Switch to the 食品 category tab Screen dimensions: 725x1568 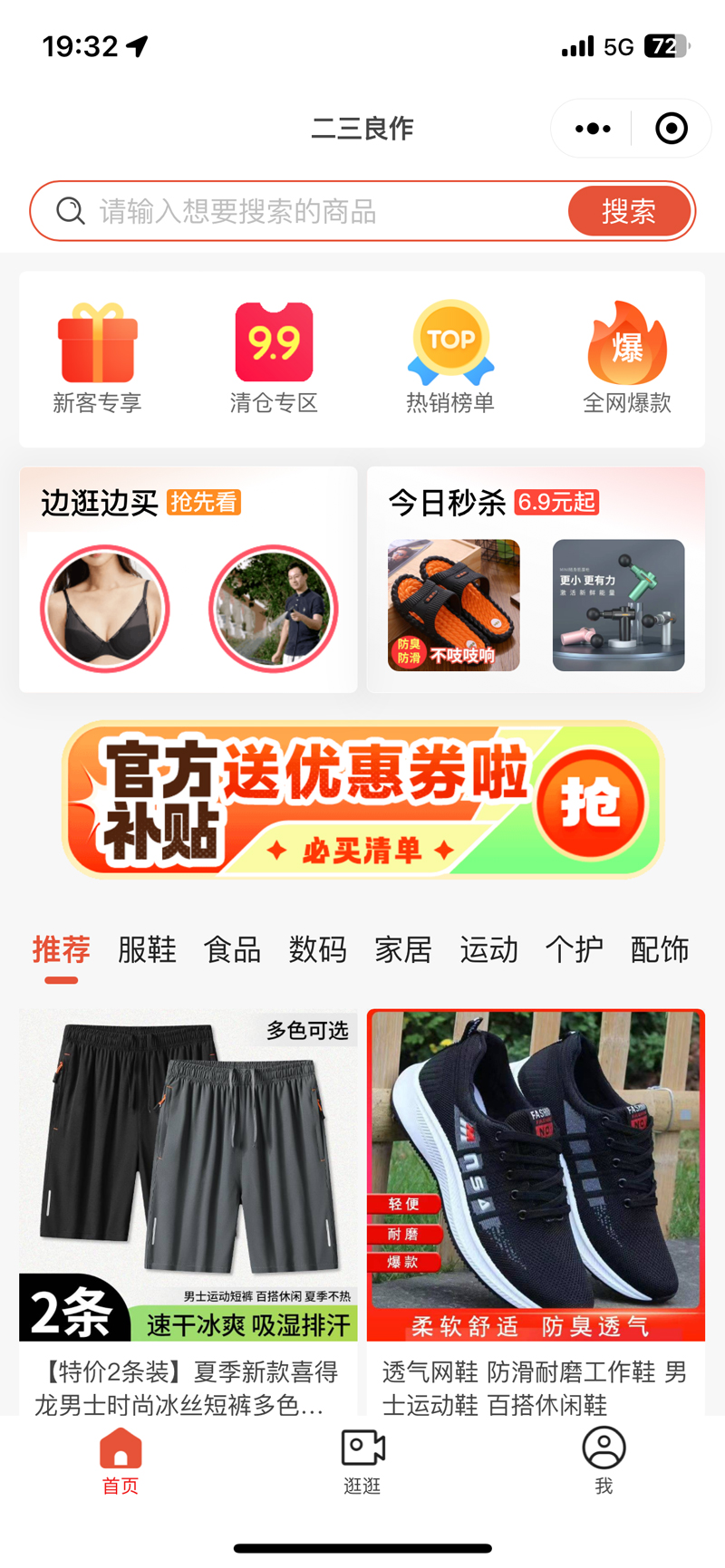tap(233, 949)
